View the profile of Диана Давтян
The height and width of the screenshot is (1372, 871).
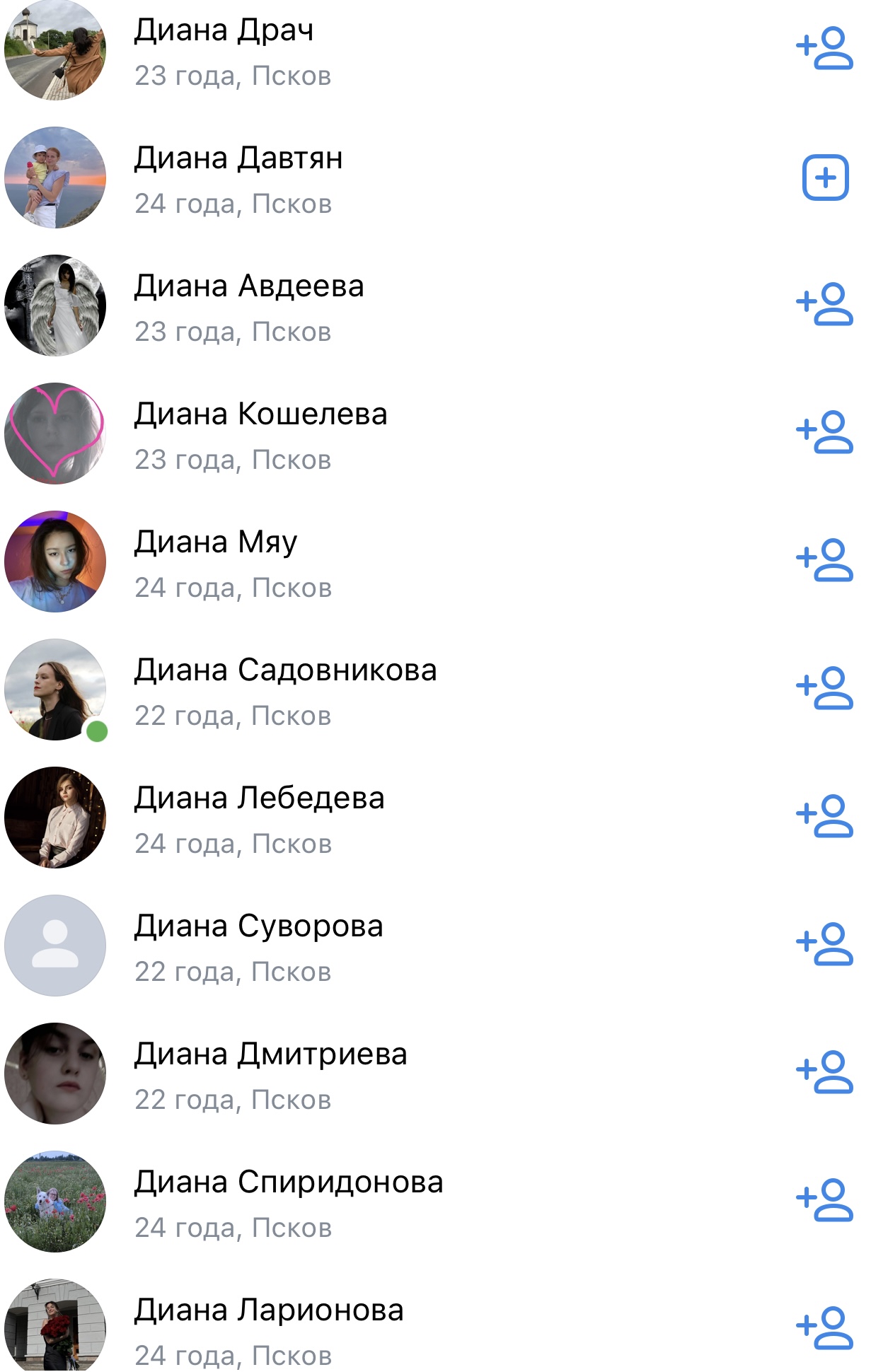click(x=435, y=178)
